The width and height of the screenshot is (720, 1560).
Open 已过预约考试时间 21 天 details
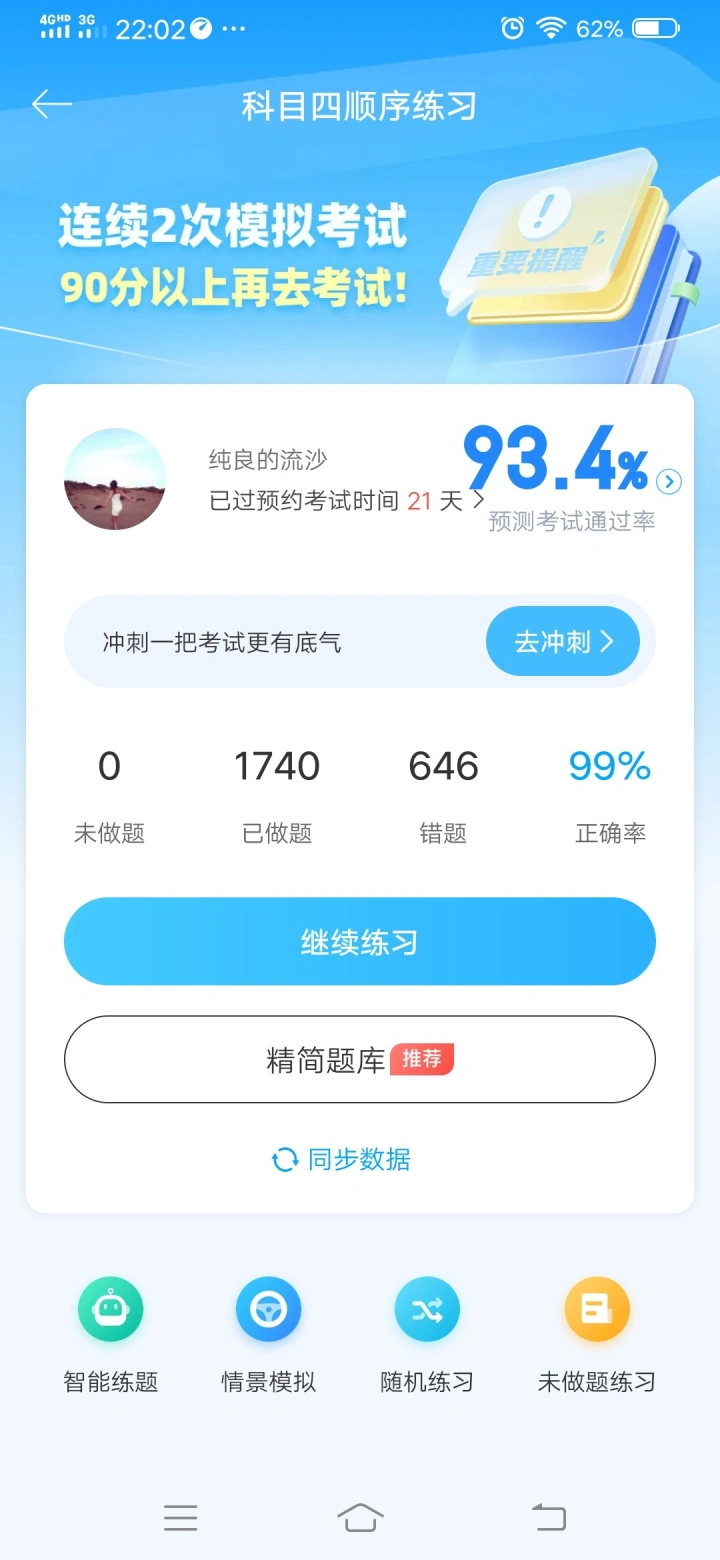click(346, 501)
